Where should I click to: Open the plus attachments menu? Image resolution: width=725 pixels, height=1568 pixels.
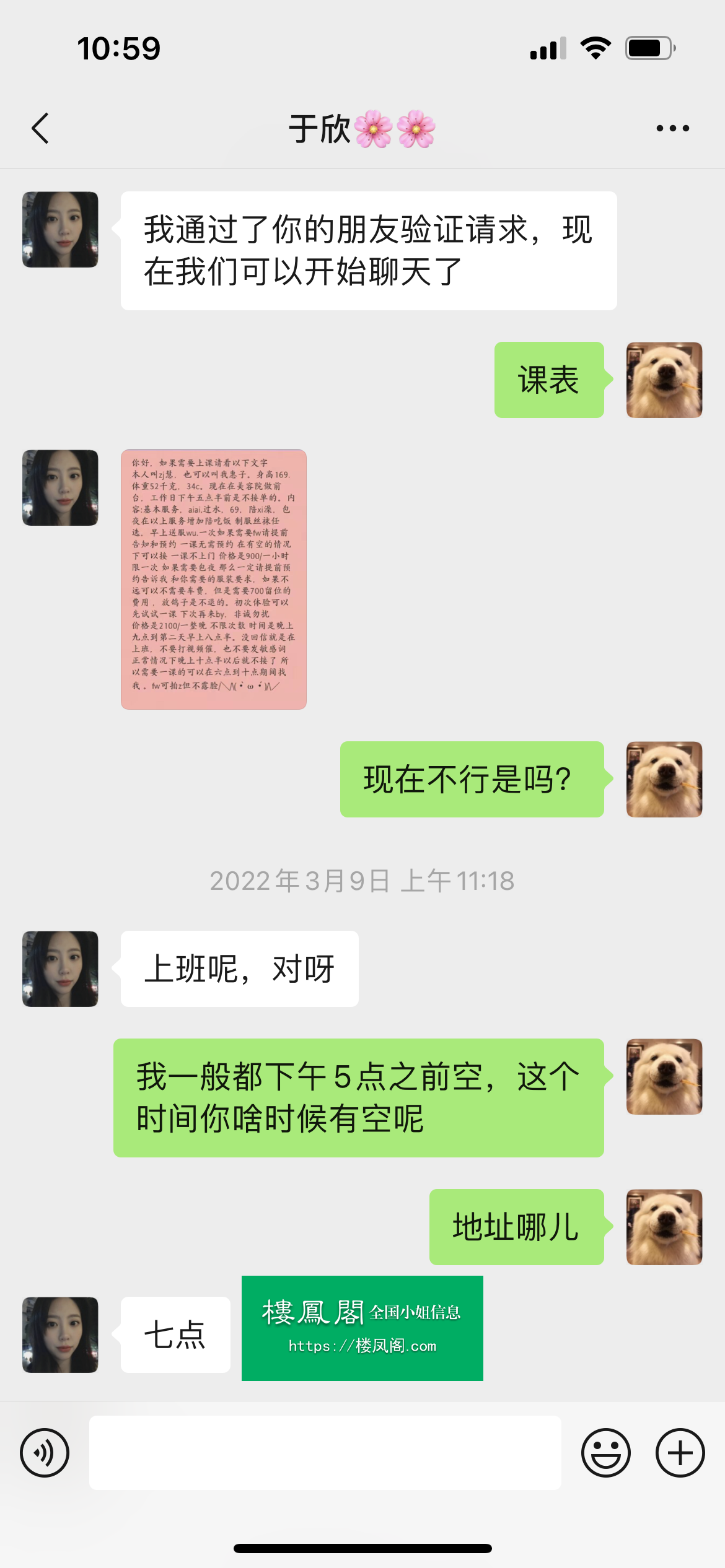pos(680,1452)
